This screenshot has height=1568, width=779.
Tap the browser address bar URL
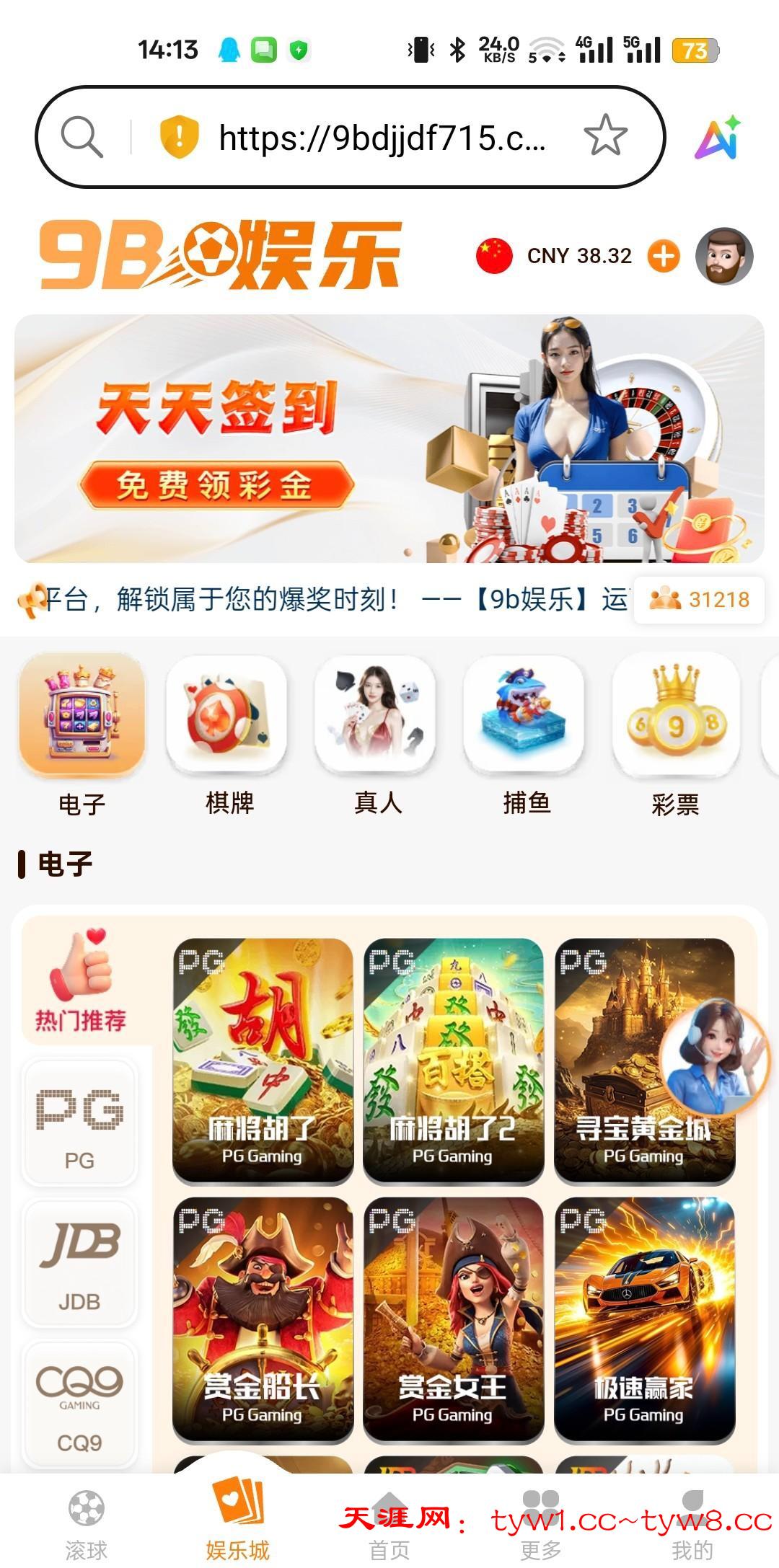pyautogui.click(x=381, y=137)
